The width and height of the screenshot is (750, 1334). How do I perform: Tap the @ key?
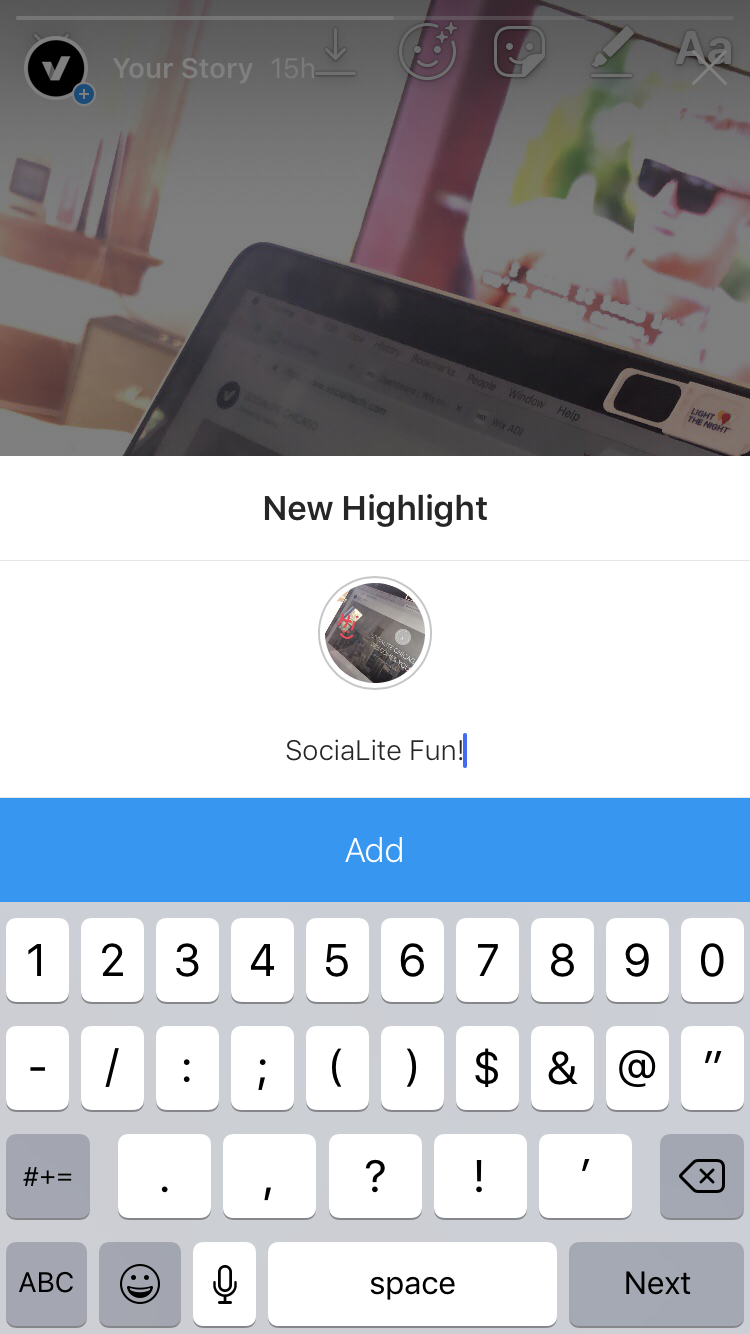pos(637,1068)
